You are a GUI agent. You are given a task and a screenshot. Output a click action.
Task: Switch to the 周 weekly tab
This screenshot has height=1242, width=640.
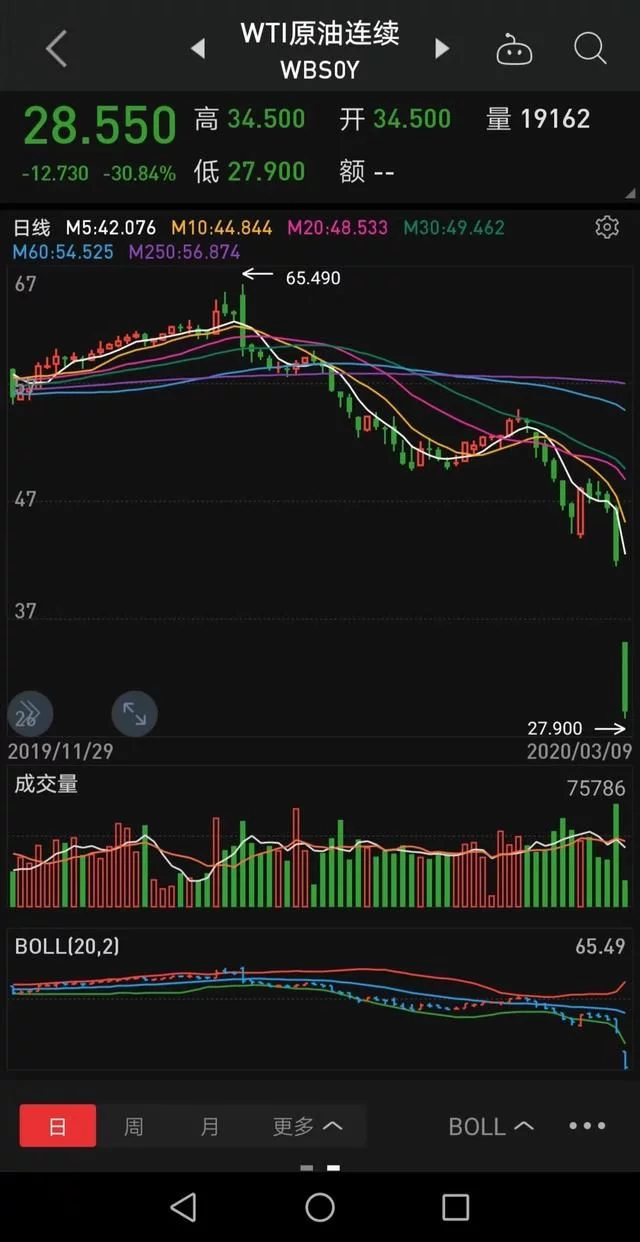point(133,1126)
